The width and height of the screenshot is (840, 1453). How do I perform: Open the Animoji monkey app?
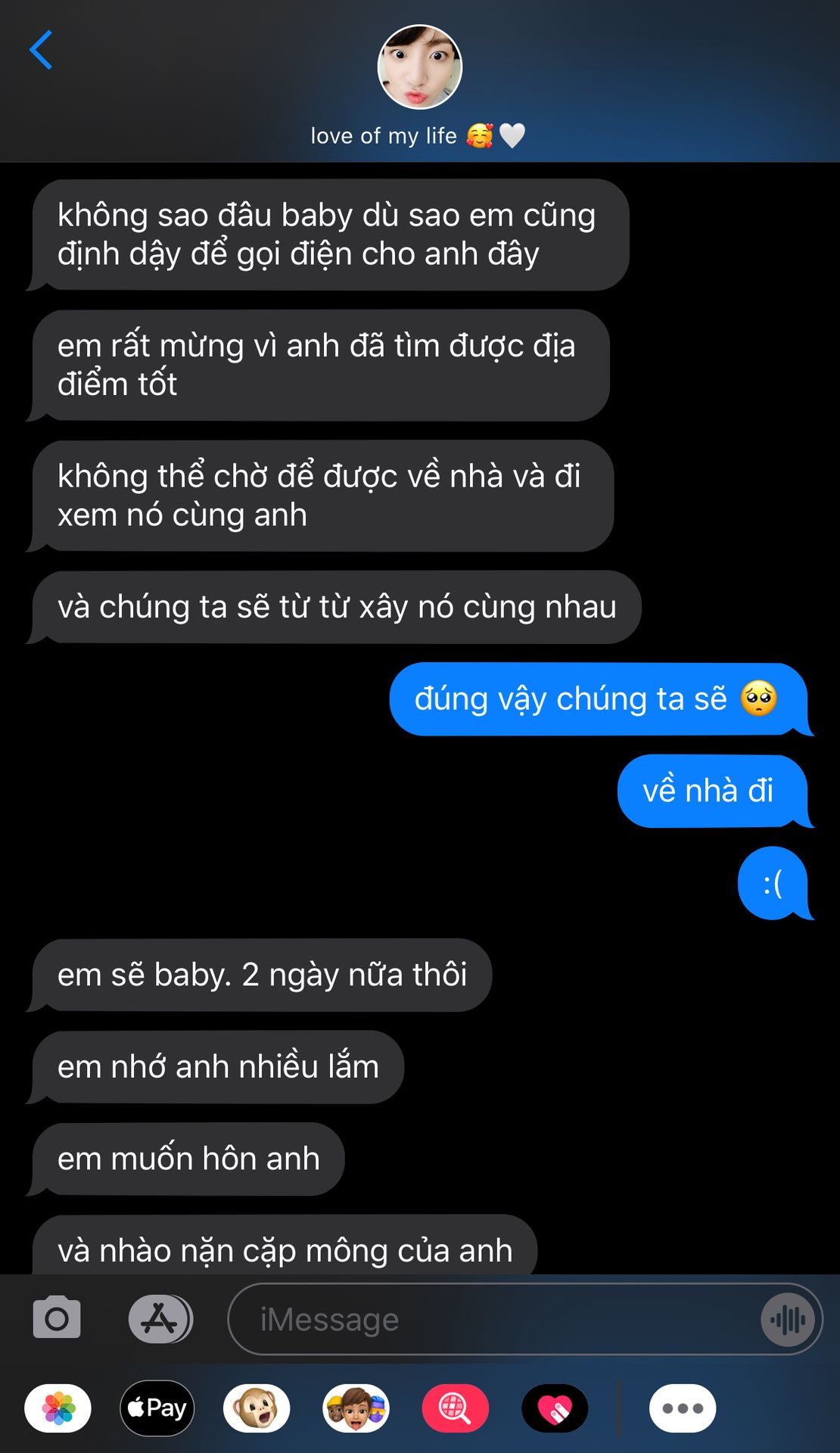click(257, 1408)
